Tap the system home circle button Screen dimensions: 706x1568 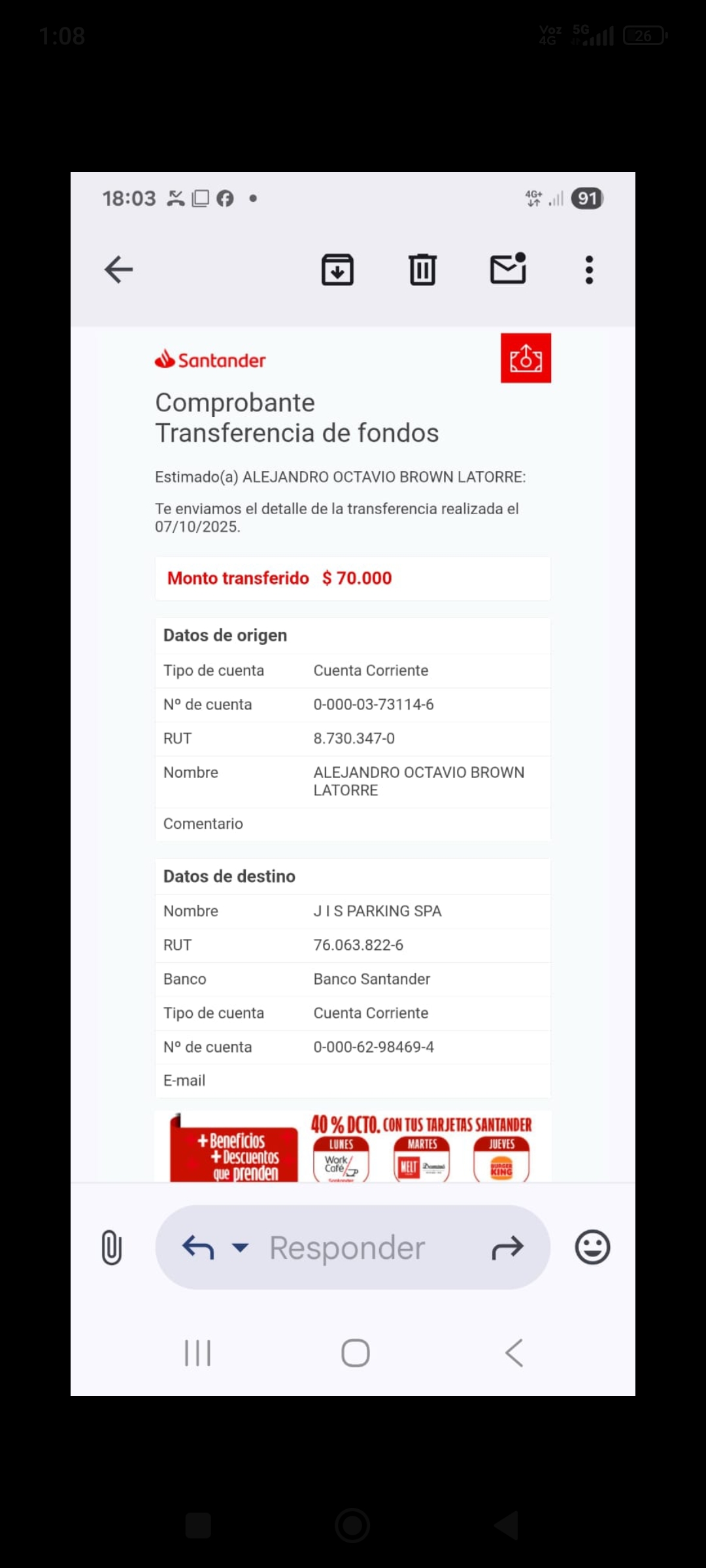click(x=352, y=1526)
